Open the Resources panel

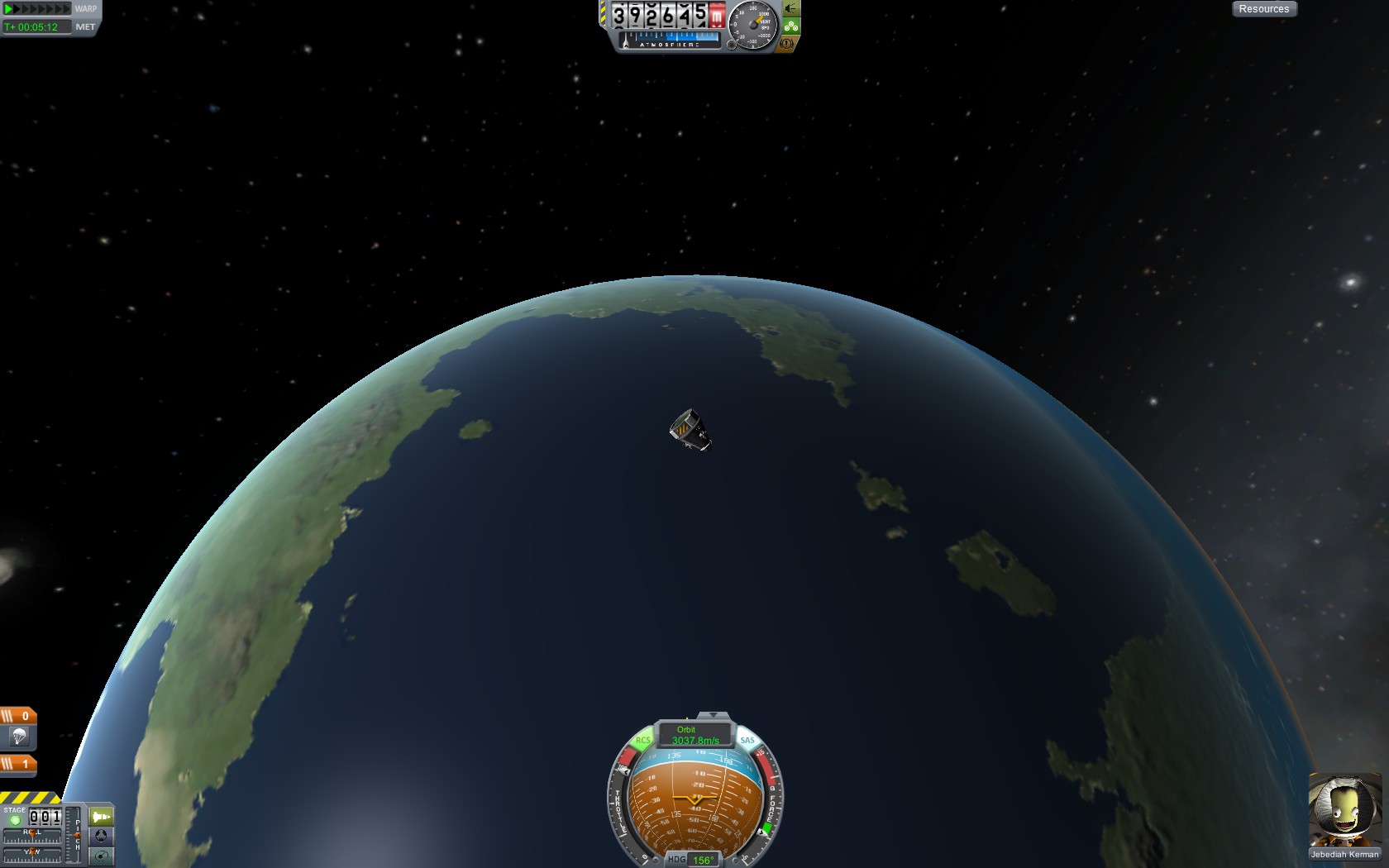(x=1263, y=9)
